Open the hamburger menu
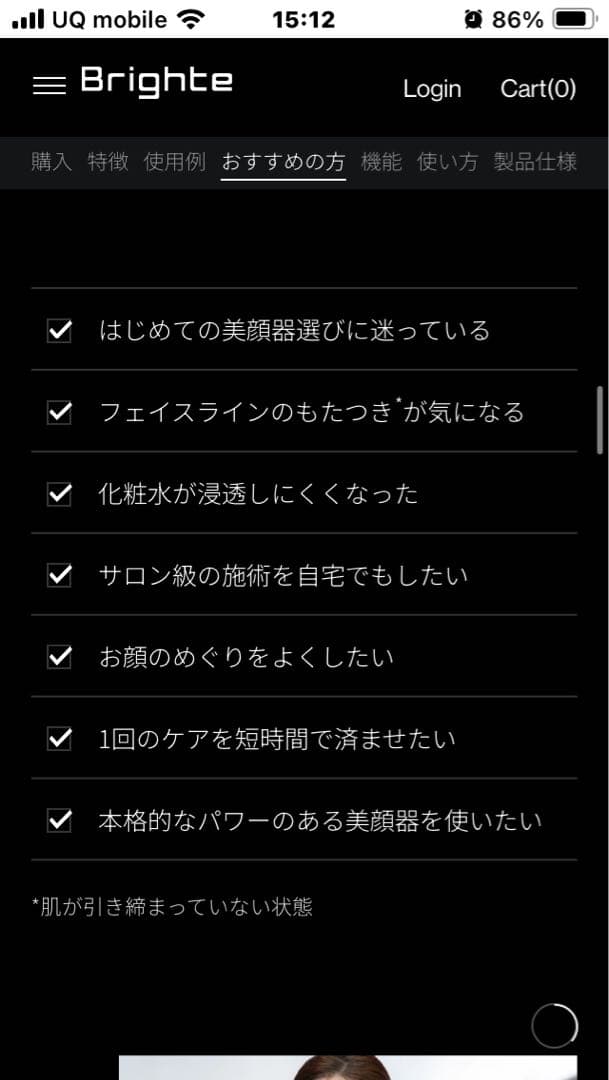Screen dimensions: 609x1080 (x=49, y=85)
